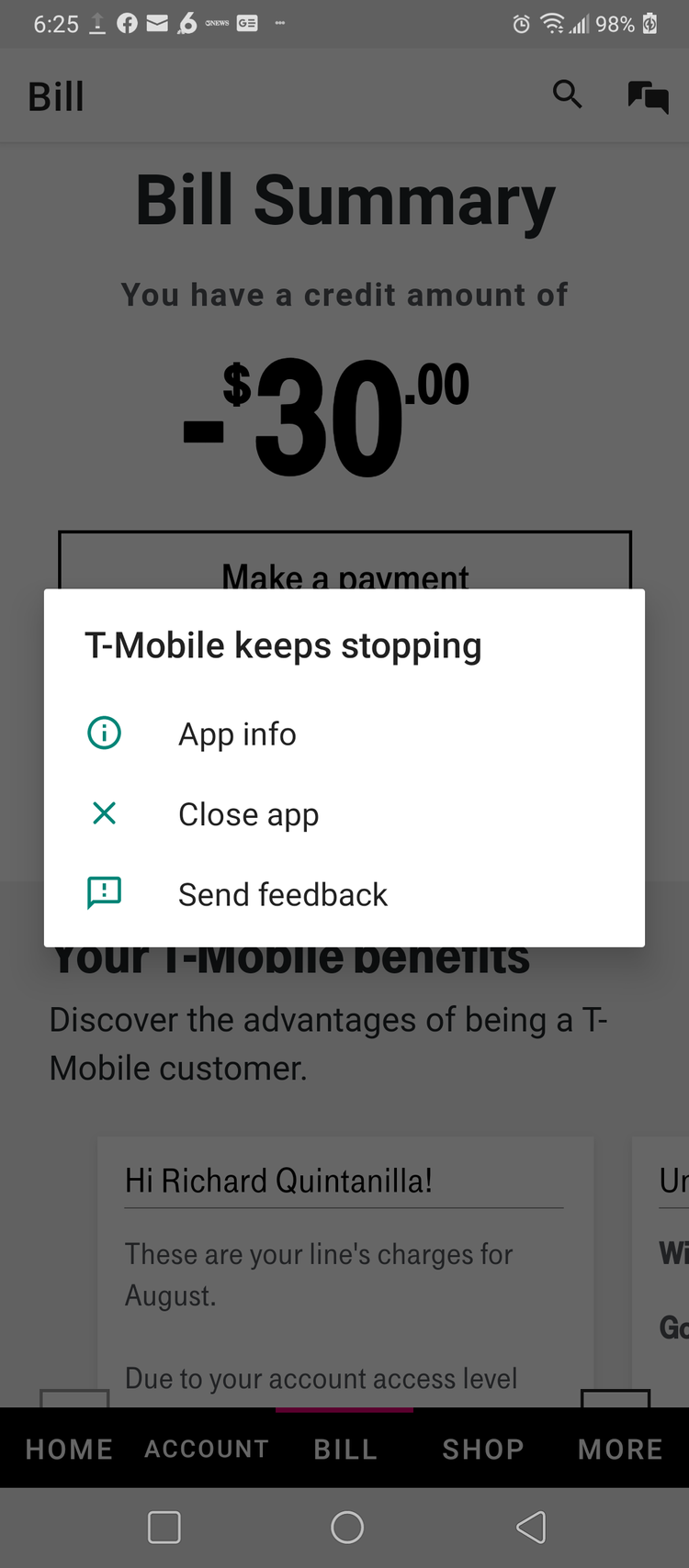Open the More tab

620,1449
